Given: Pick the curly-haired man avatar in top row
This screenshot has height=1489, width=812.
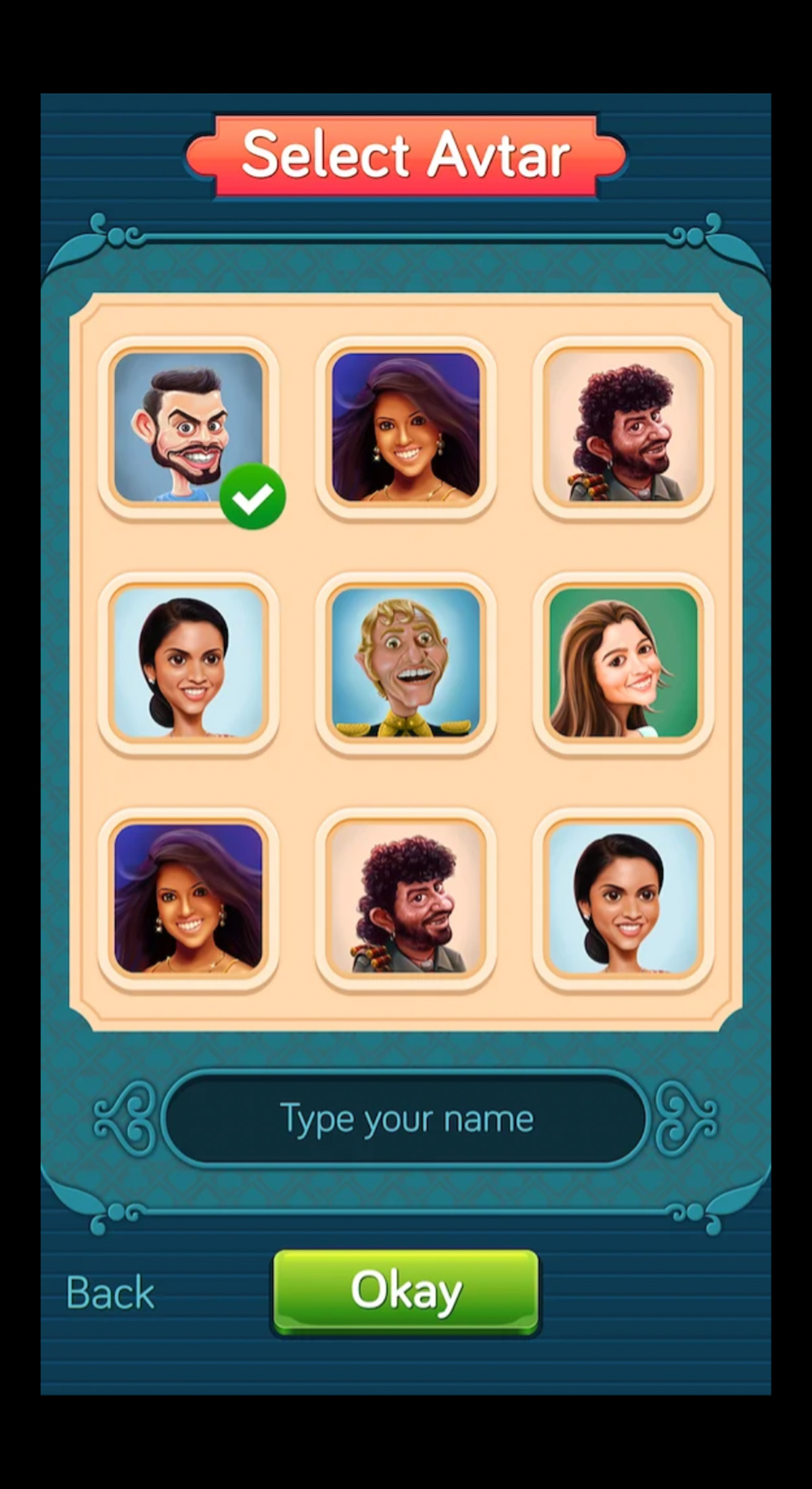Looking at the screenshot, I should pos(623,427).
